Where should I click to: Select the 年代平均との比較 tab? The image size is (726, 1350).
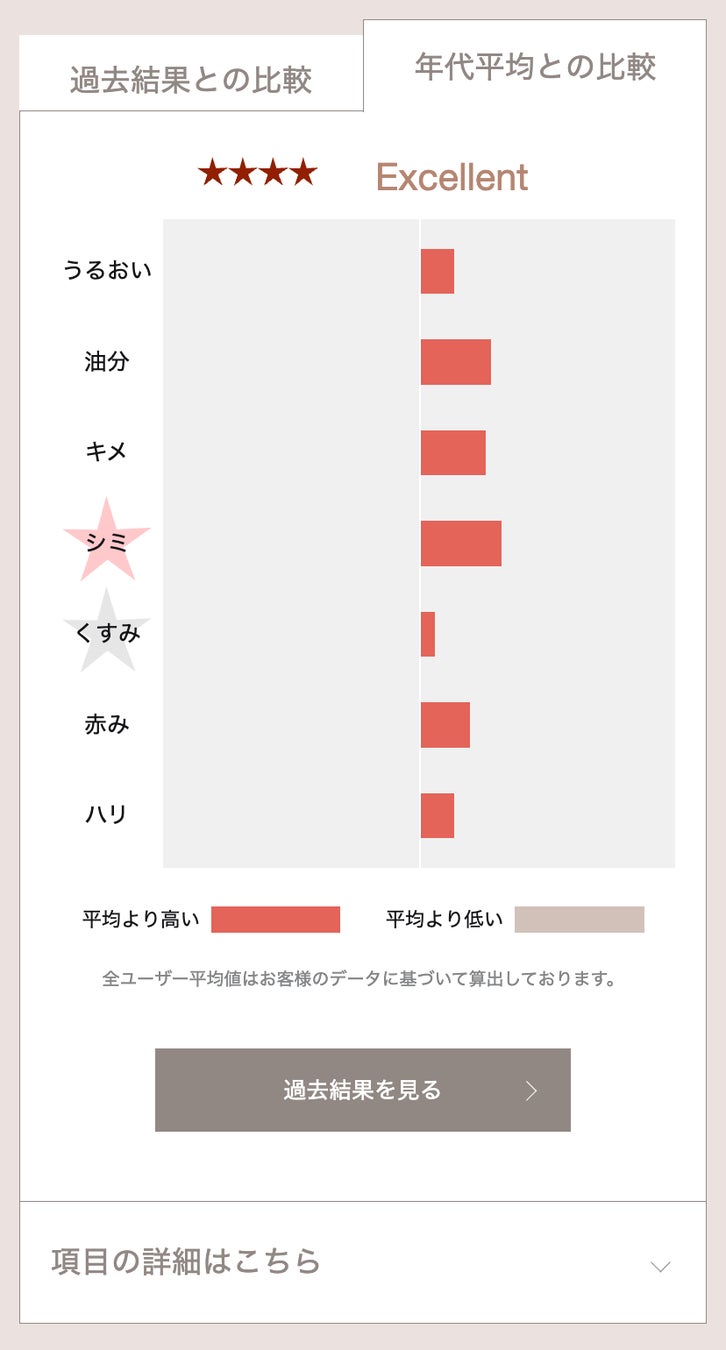[x=535, y=66]
